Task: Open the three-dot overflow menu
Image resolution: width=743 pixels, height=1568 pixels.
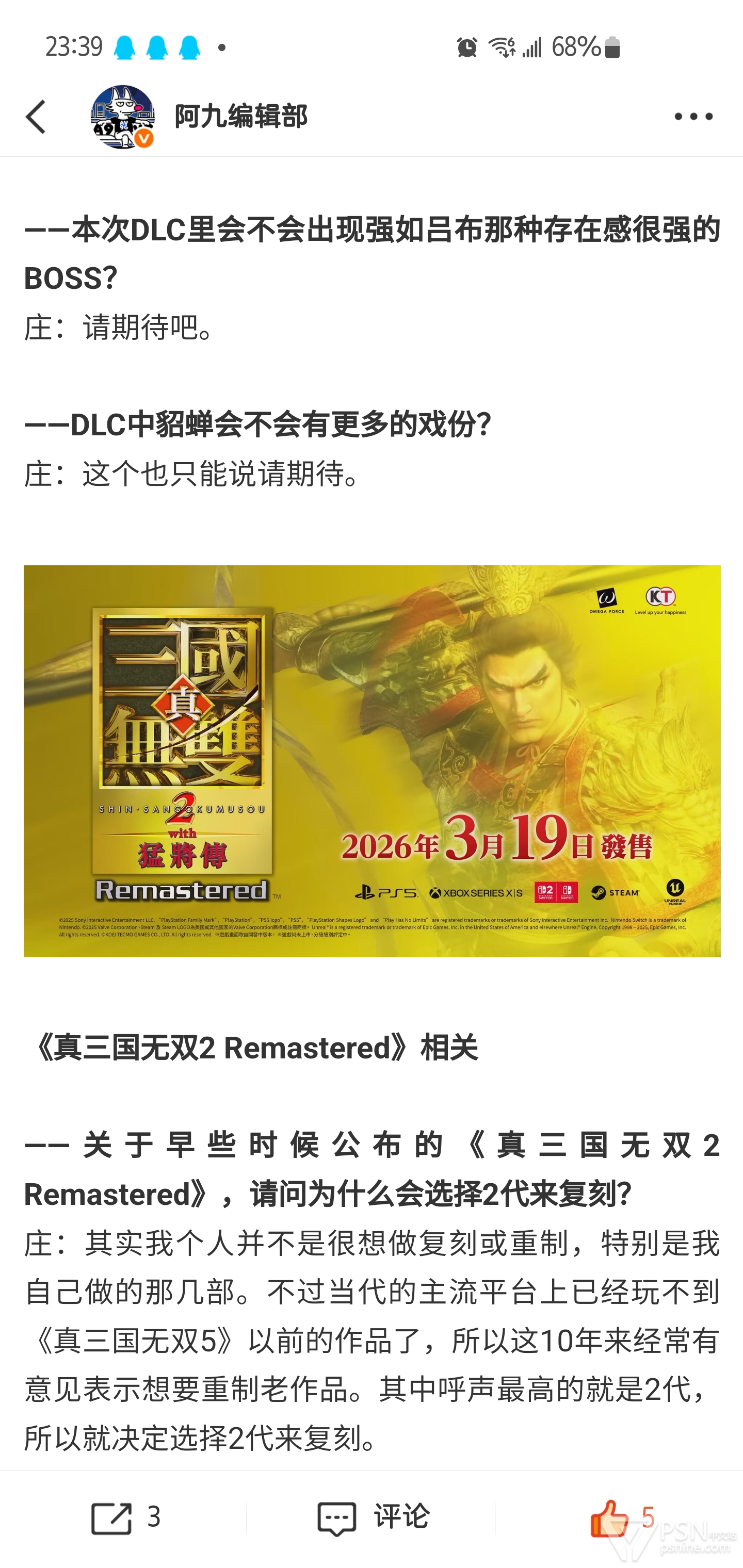Action: [x=693, y=116]
